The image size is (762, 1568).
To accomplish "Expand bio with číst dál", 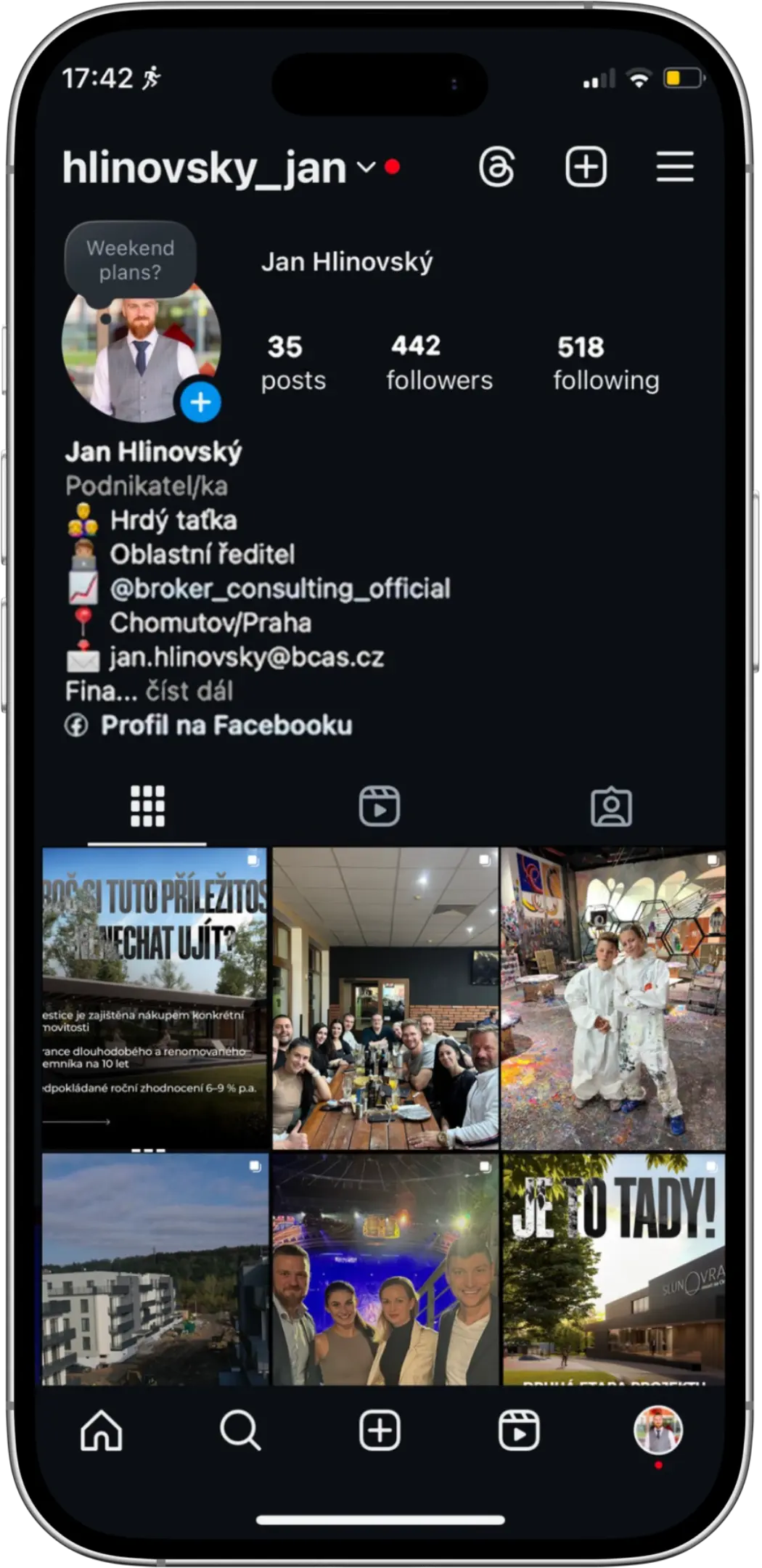I will pyautogui.click(x=189, y=690).
